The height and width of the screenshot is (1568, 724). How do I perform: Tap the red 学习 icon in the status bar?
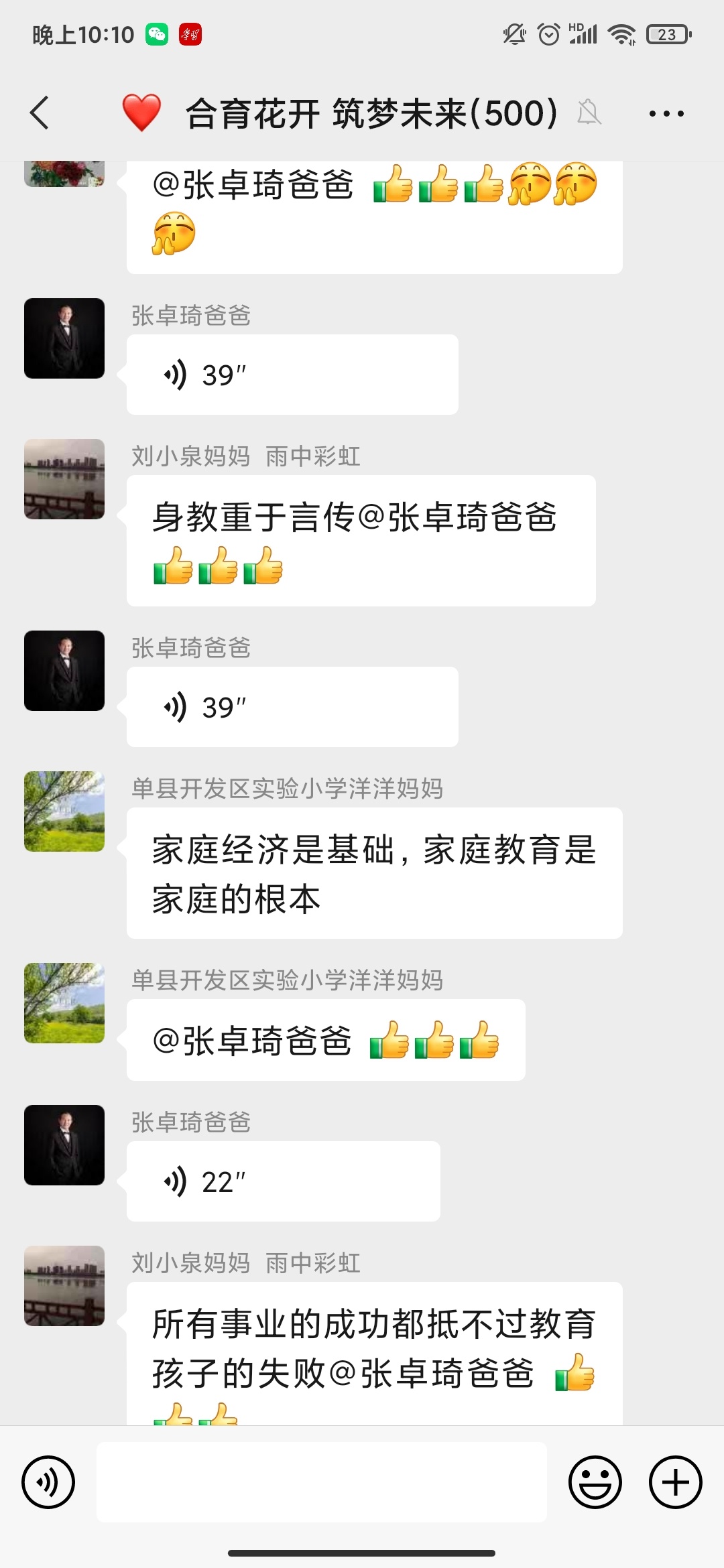coord(190,32)
